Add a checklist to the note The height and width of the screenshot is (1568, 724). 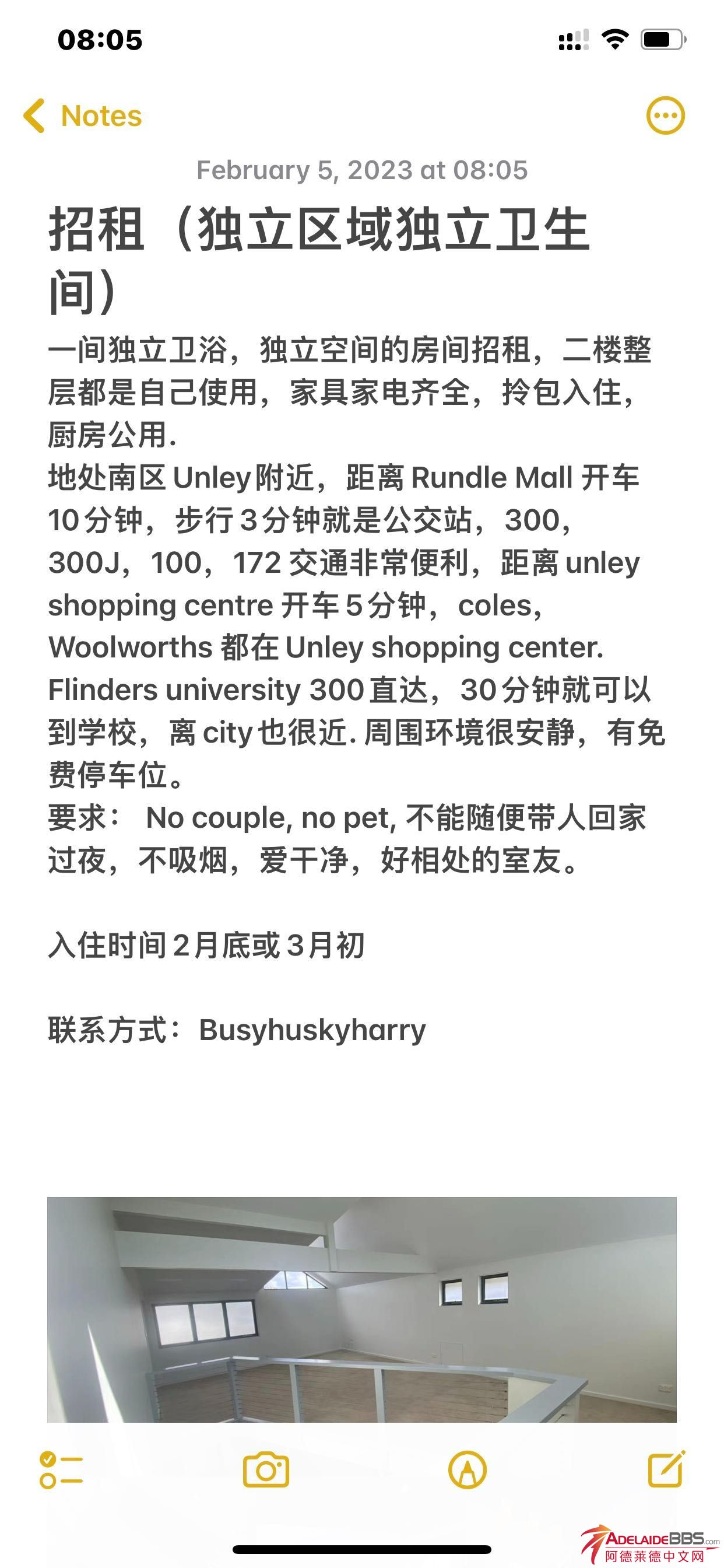(61, 1471)
